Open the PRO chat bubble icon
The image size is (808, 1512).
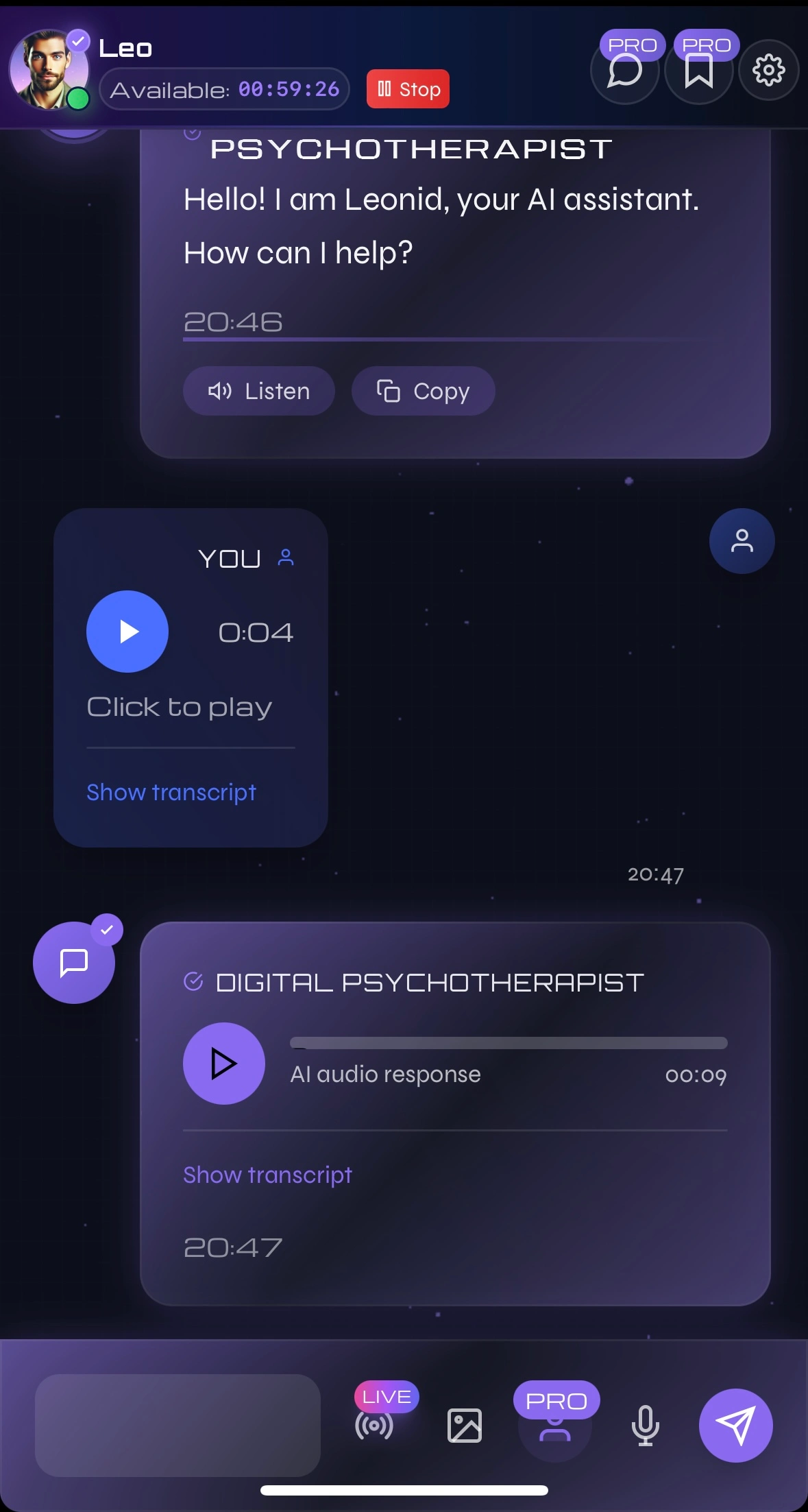[624, 70]
